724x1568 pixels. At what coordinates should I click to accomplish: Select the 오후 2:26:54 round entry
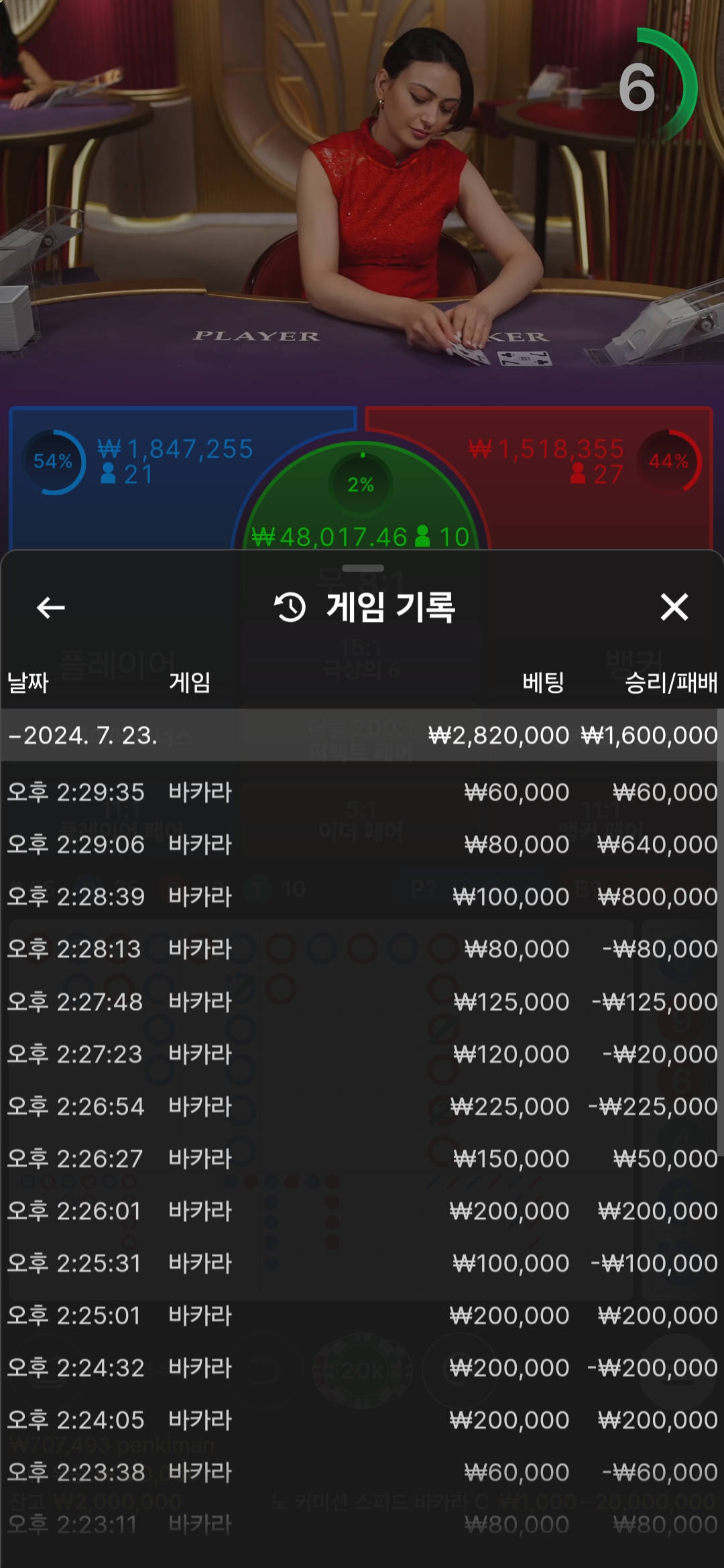(362, 1106)
